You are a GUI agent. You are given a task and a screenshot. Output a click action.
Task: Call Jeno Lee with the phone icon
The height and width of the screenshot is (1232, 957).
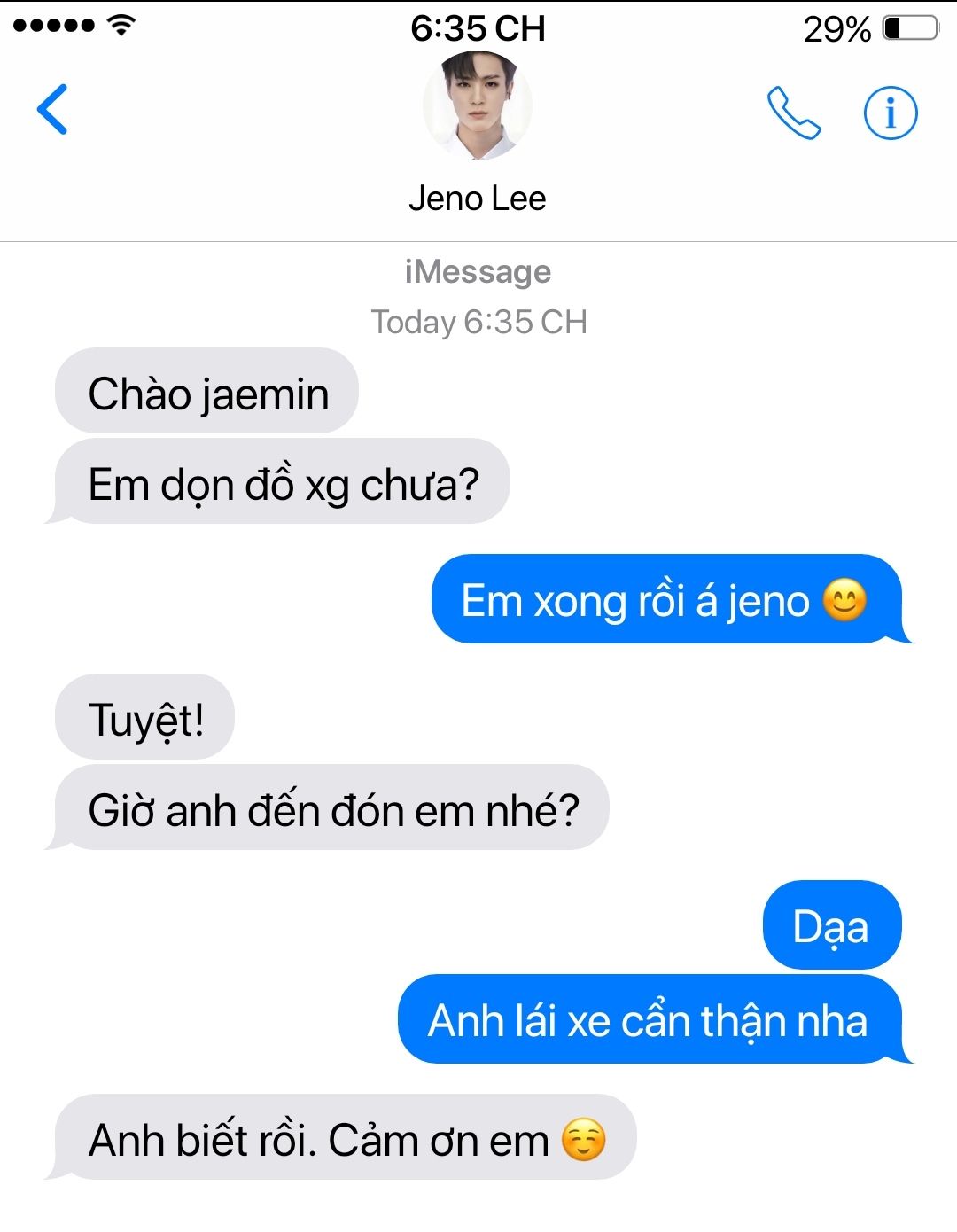[793, 113]
